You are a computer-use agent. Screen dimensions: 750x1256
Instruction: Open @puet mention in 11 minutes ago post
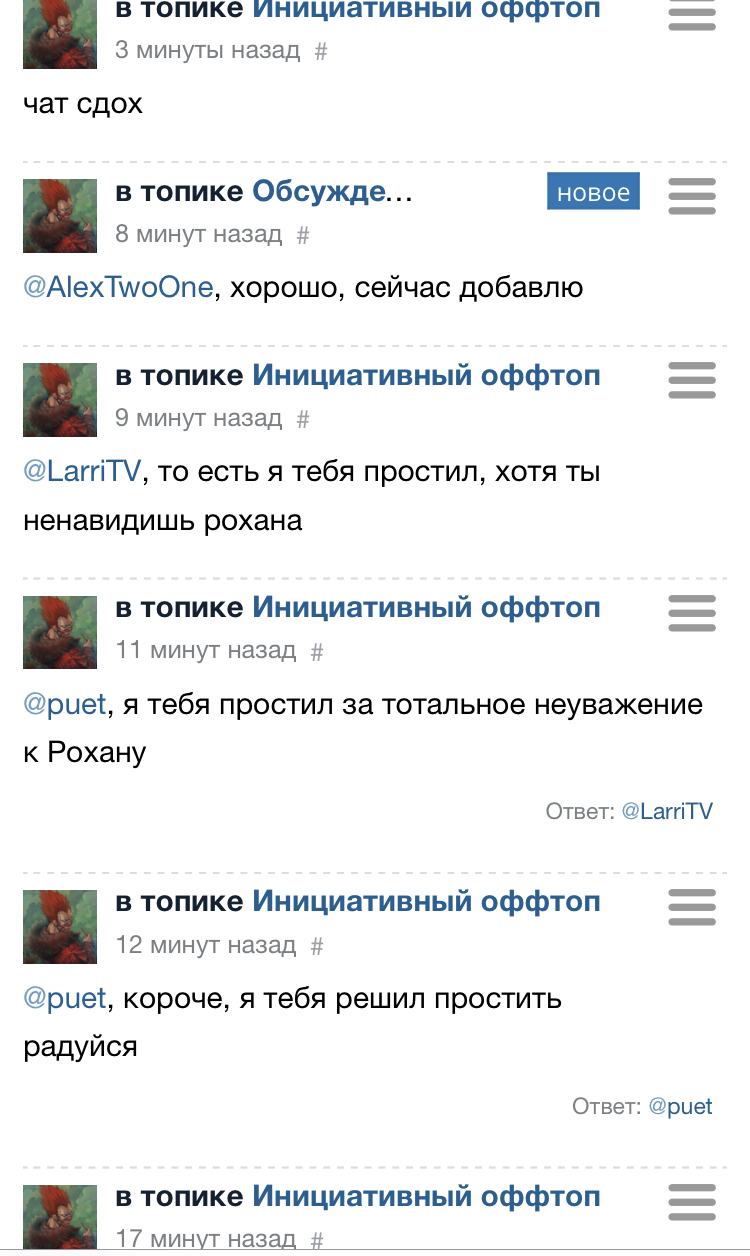(64, 704)
